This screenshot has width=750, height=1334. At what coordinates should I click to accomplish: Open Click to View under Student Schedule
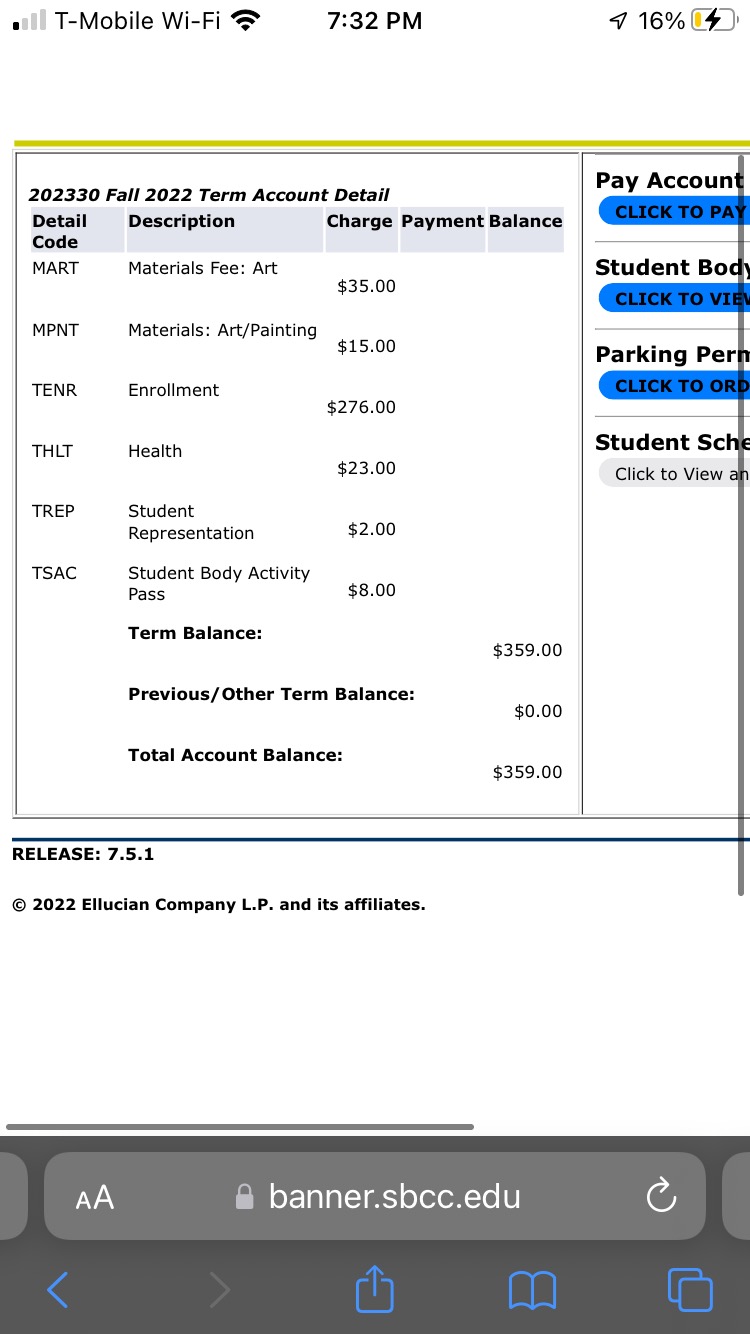point(674,473)
